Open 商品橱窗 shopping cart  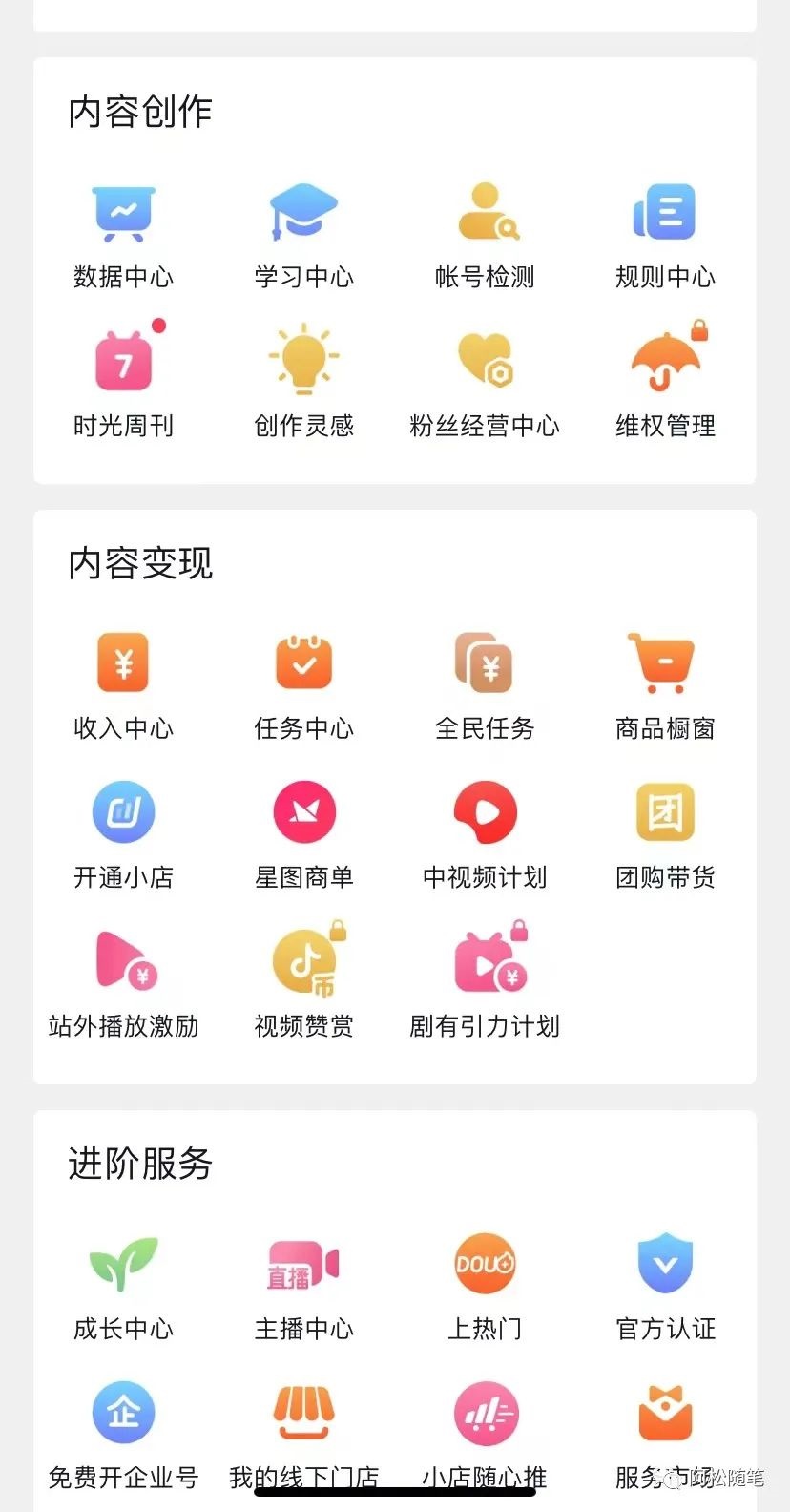click(665, 663)
